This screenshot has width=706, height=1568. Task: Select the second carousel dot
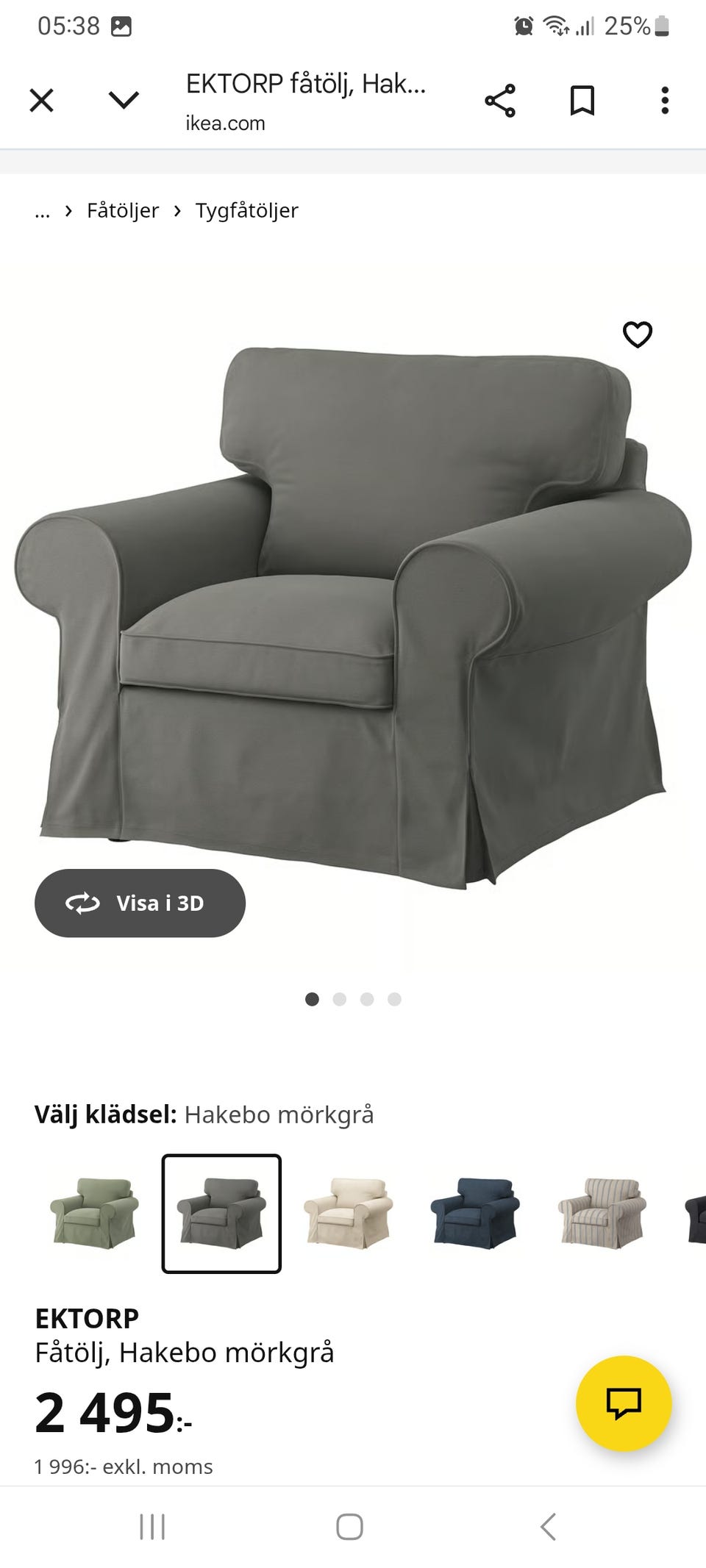click(x=340, y=999)
